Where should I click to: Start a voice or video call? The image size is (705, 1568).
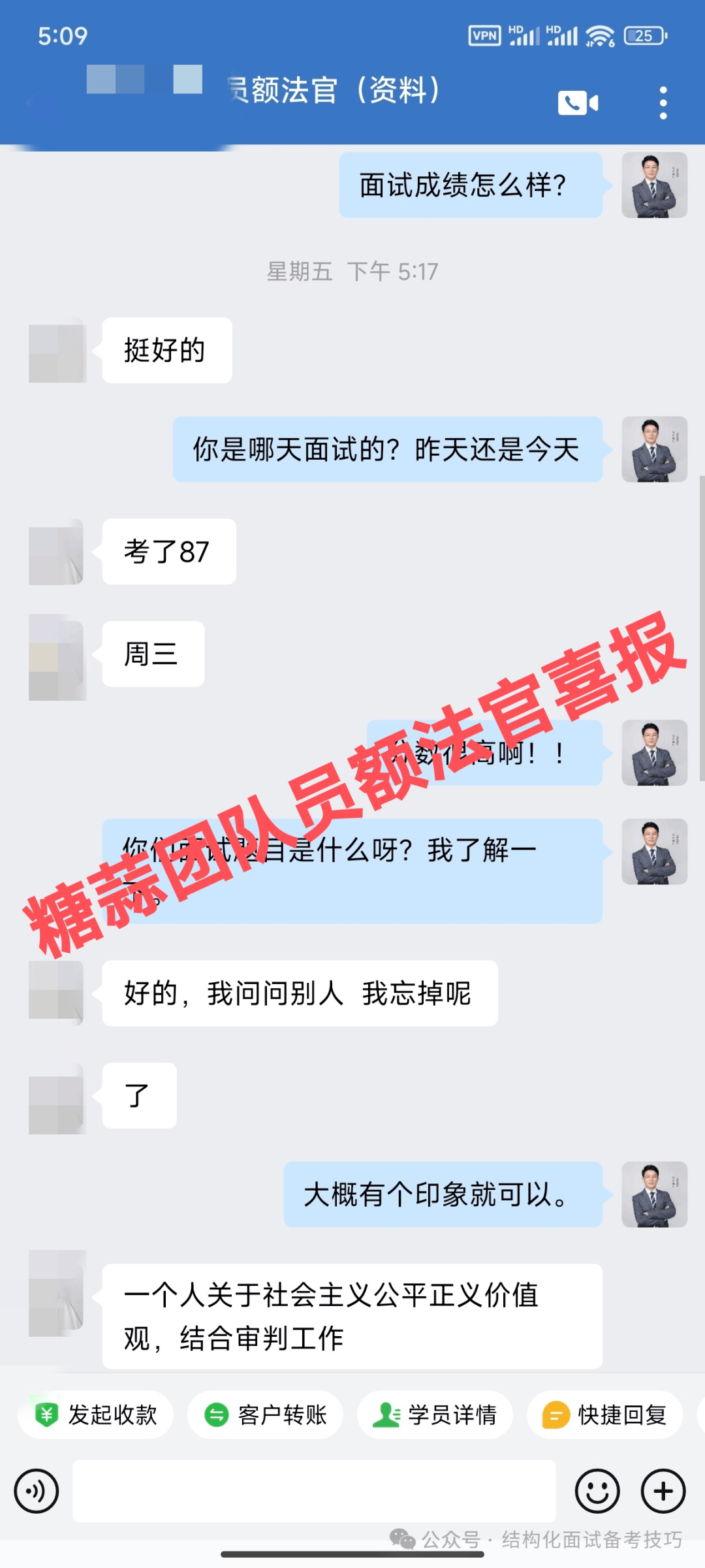[x=578, y=103]
